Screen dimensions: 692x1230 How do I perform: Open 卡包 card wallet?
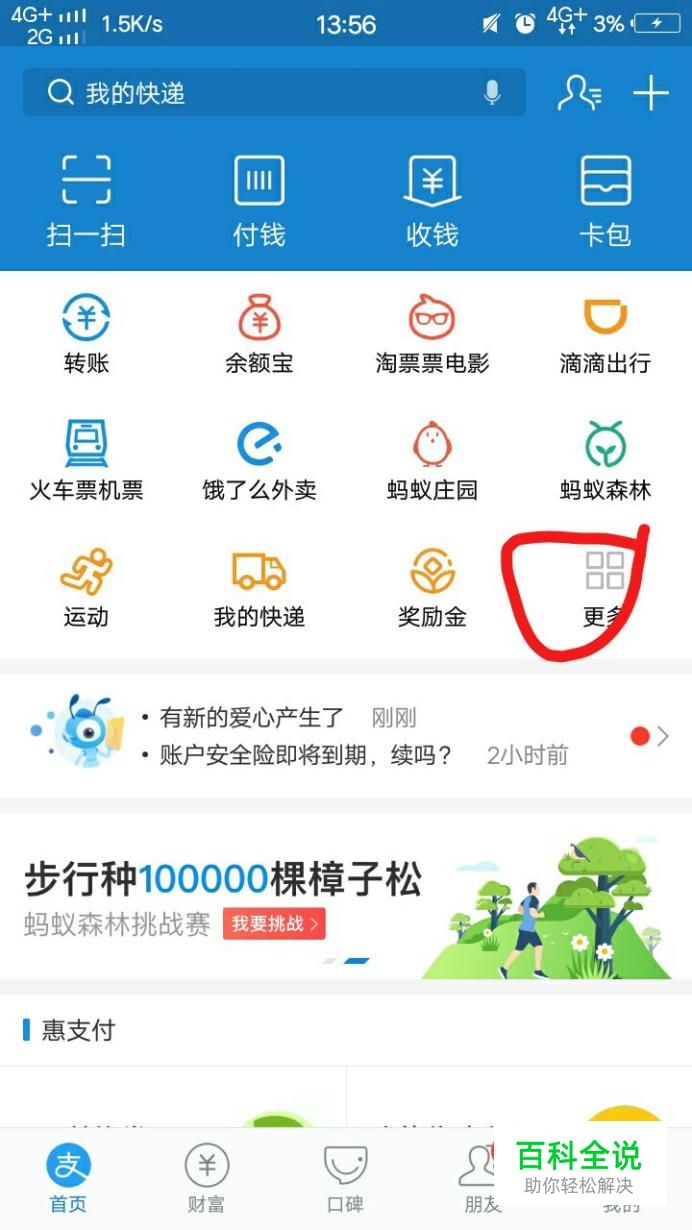tap(605, 200)
